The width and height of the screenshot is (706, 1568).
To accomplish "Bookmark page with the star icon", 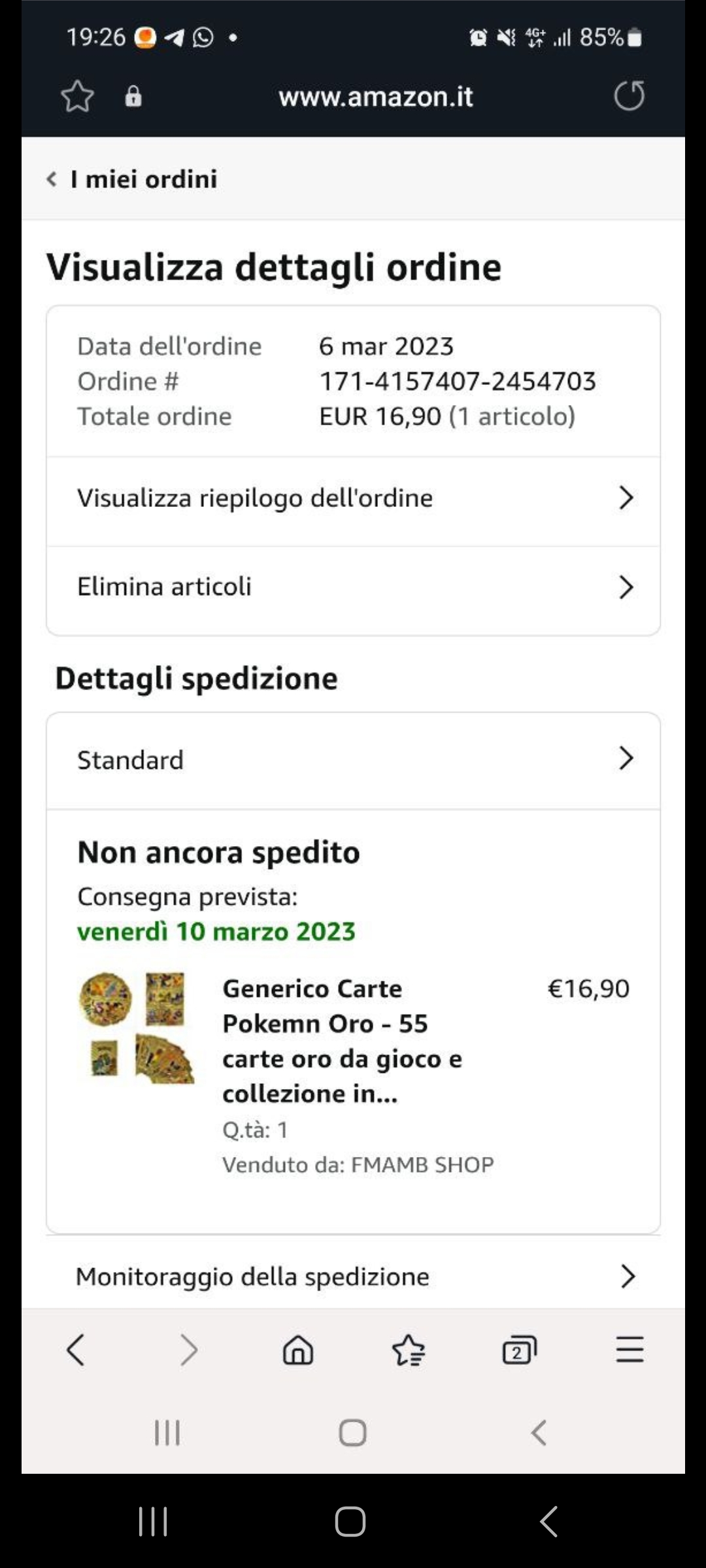I will click(x=77, y=97).
